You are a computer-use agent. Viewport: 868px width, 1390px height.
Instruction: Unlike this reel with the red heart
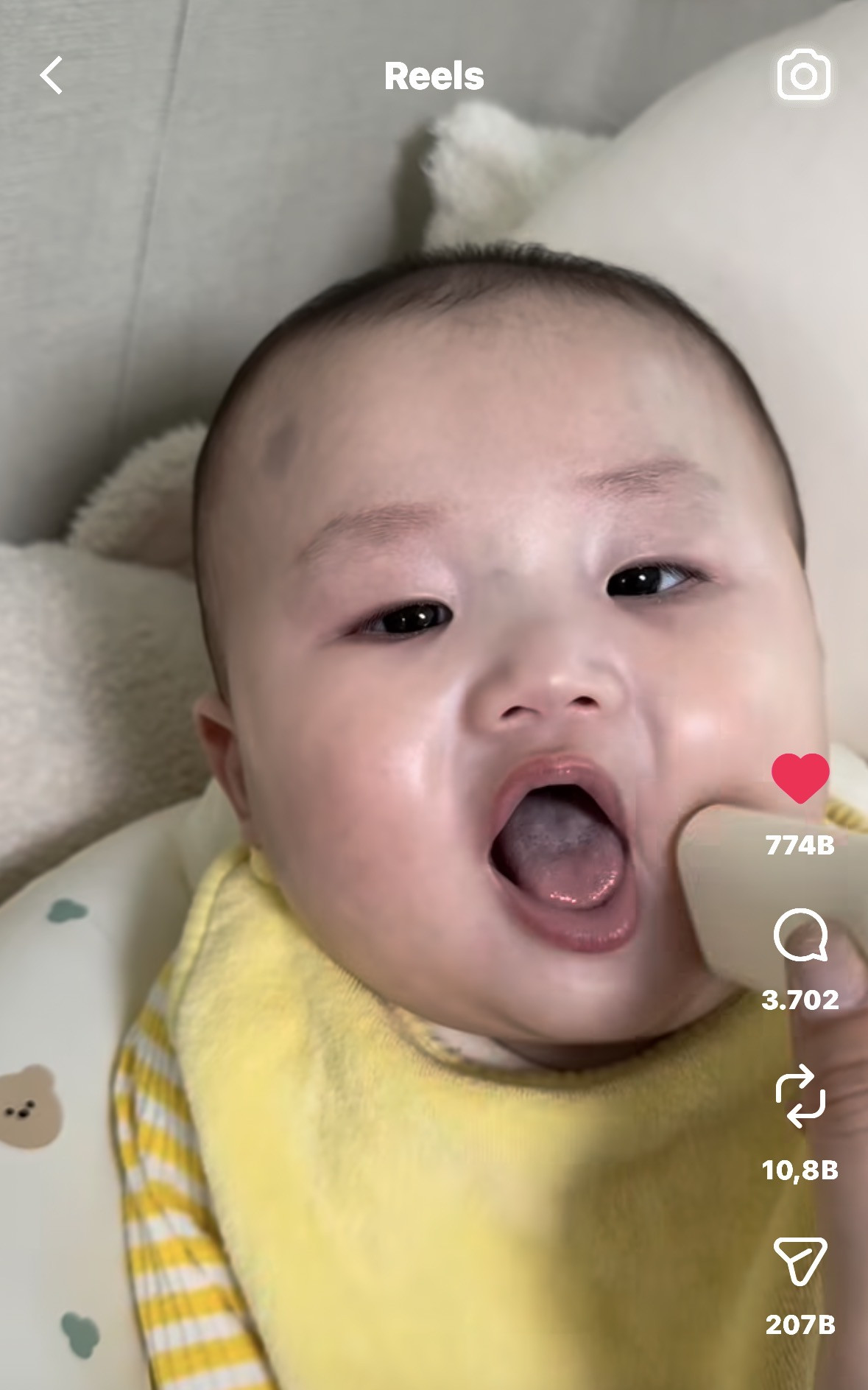(x=800, y=778)
